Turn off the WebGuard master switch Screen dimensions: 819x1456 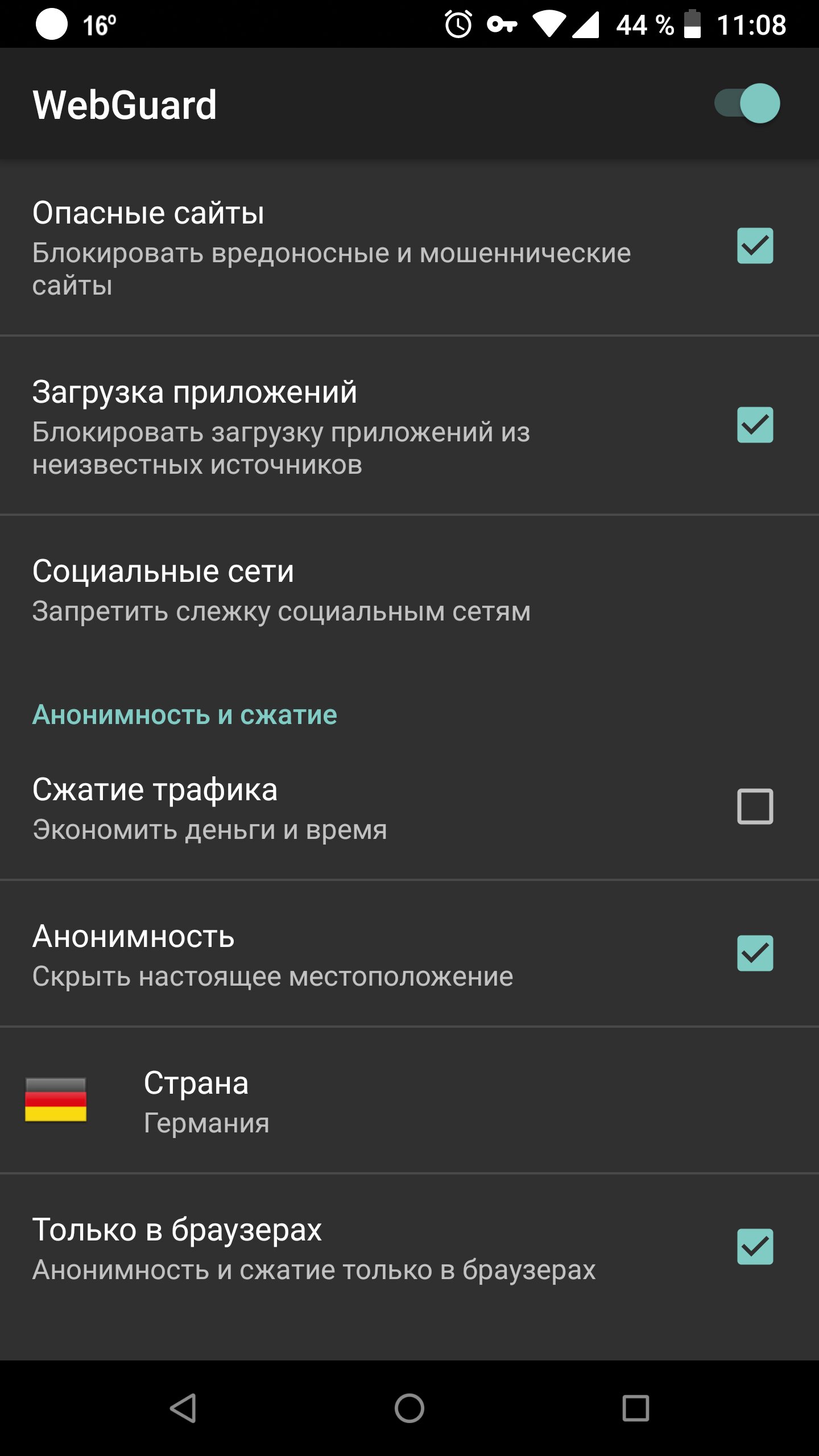point(747,104)
